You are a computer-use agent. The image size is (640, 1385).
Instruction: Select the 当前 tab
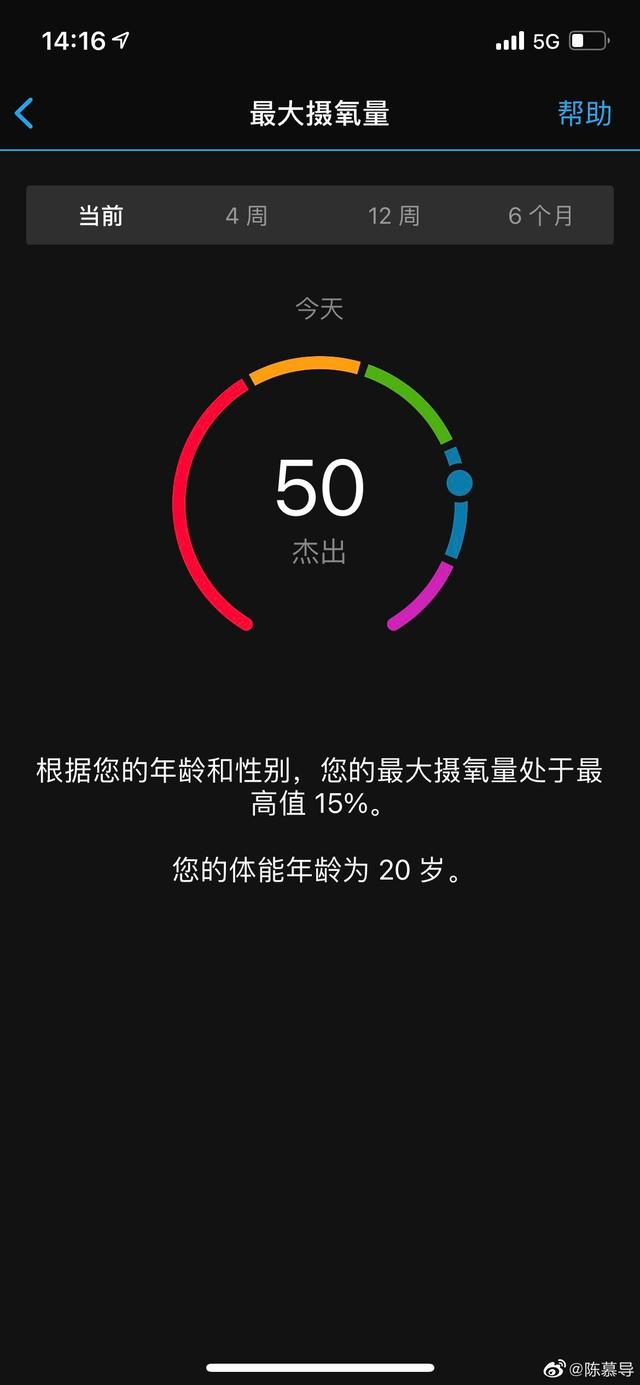(x=101, y=215)
